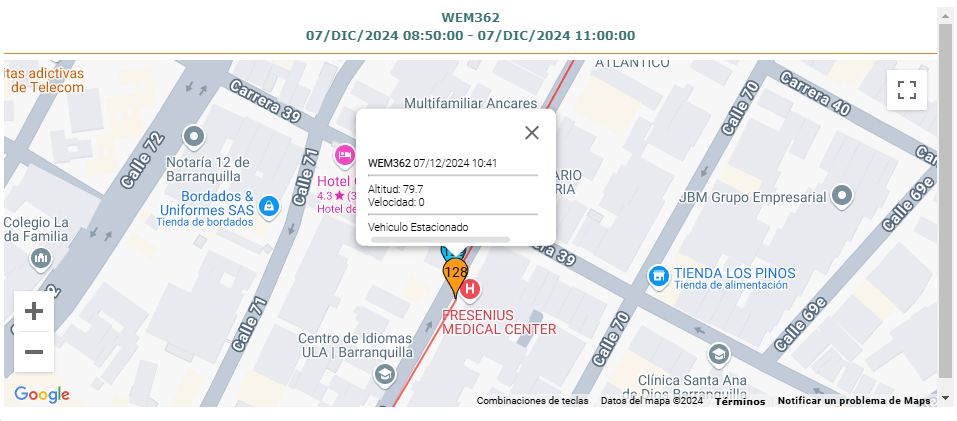Viewport: 957px width, 421px height.
Task: Show Combinaciones de teclas shortcuts
Action: 532,401
